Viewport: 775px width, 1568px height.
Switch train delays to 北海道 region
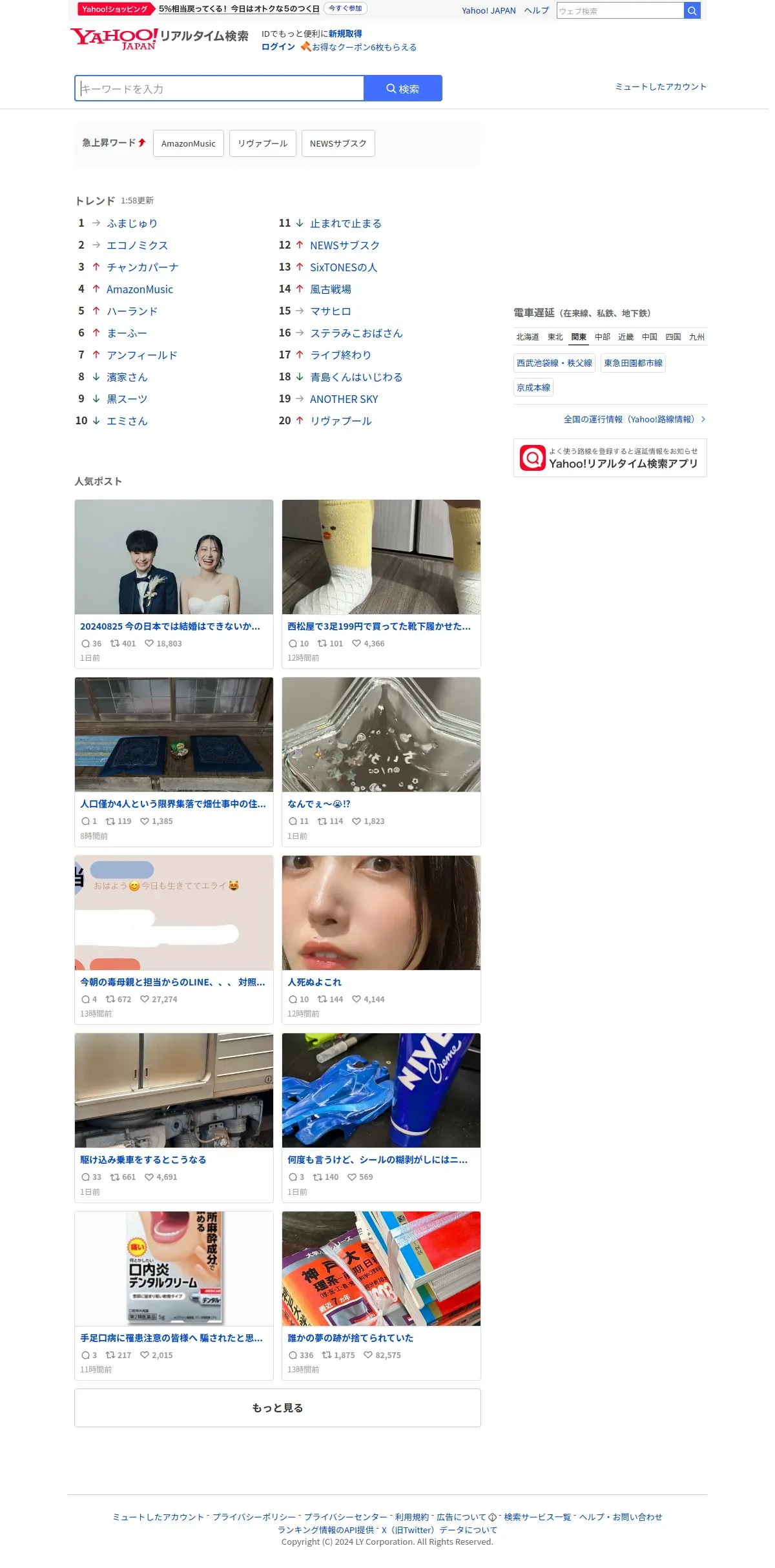[x=527, y=337]
